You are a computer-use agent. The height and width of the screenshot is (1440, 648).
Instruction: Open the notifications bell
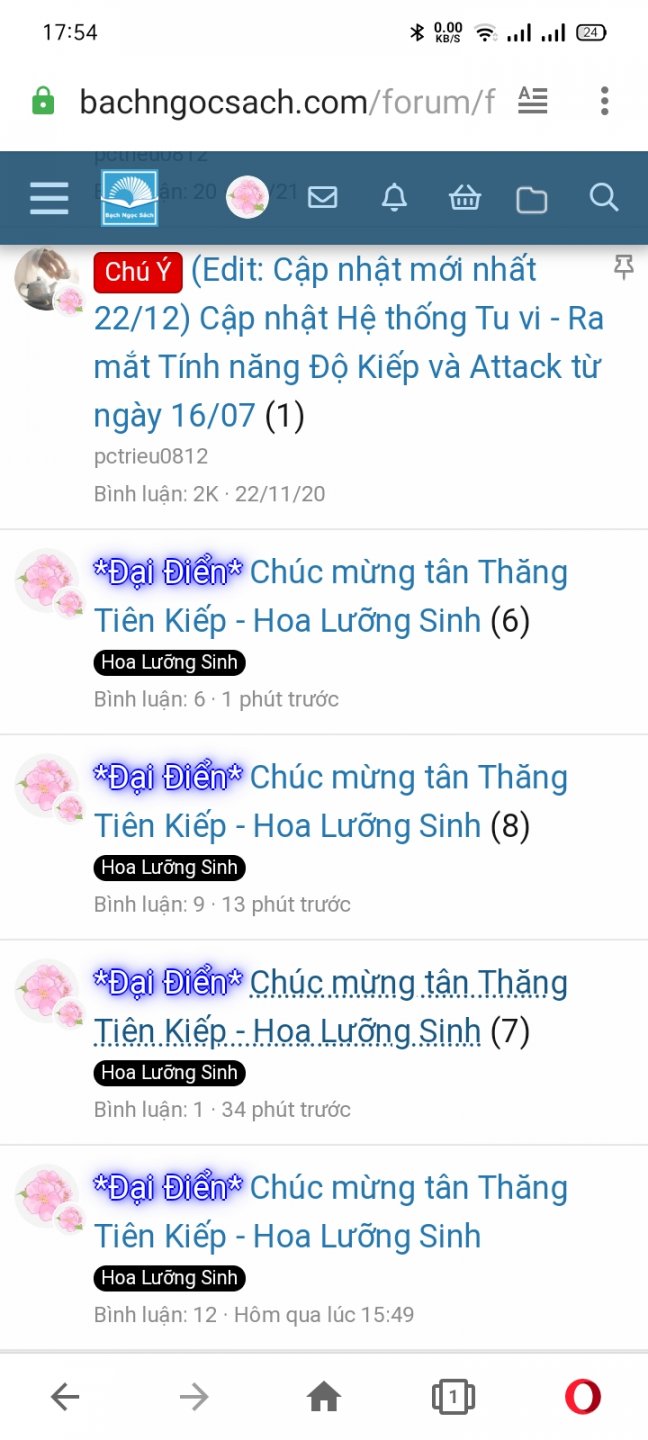coord(394,198)
